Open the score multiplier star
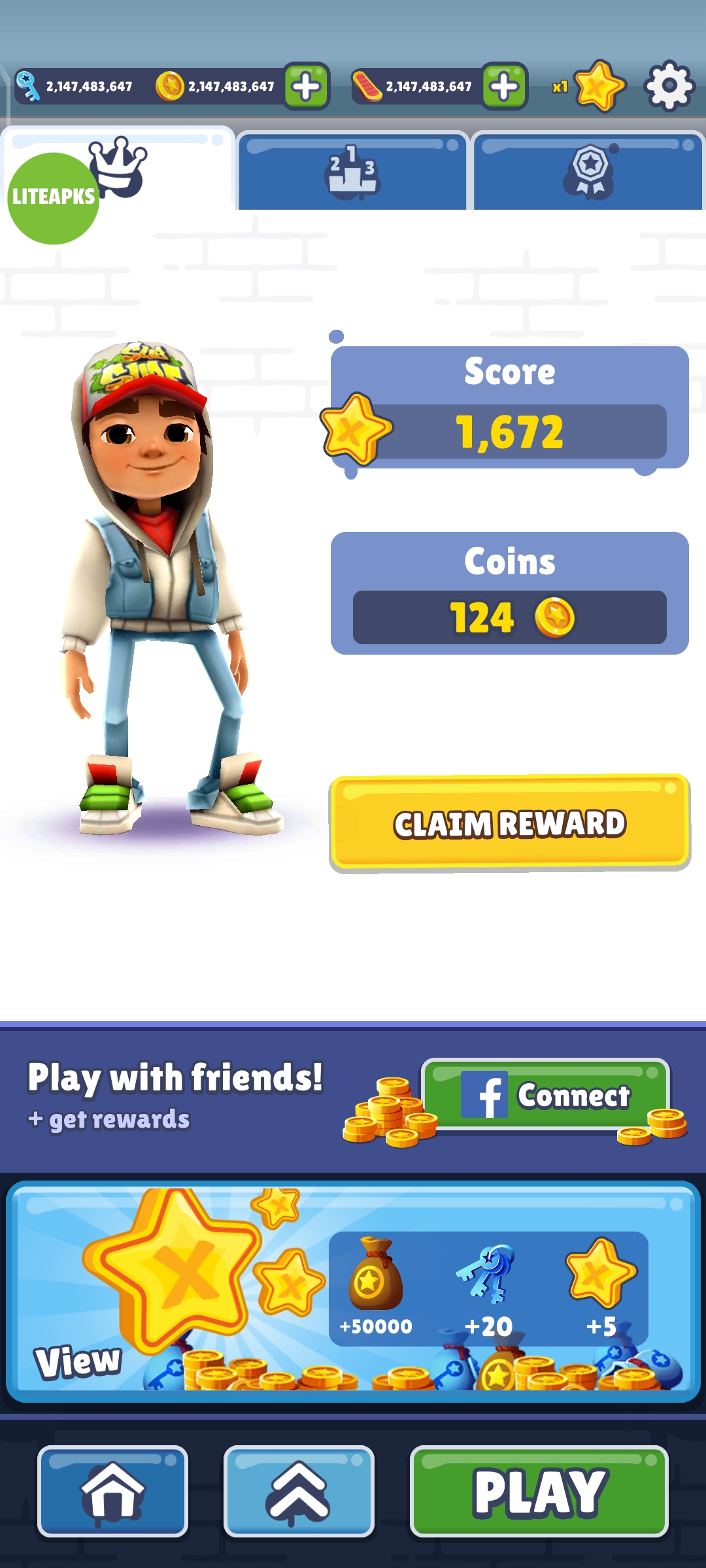This screenshot has width=706, height=1568. coord(599,86)
